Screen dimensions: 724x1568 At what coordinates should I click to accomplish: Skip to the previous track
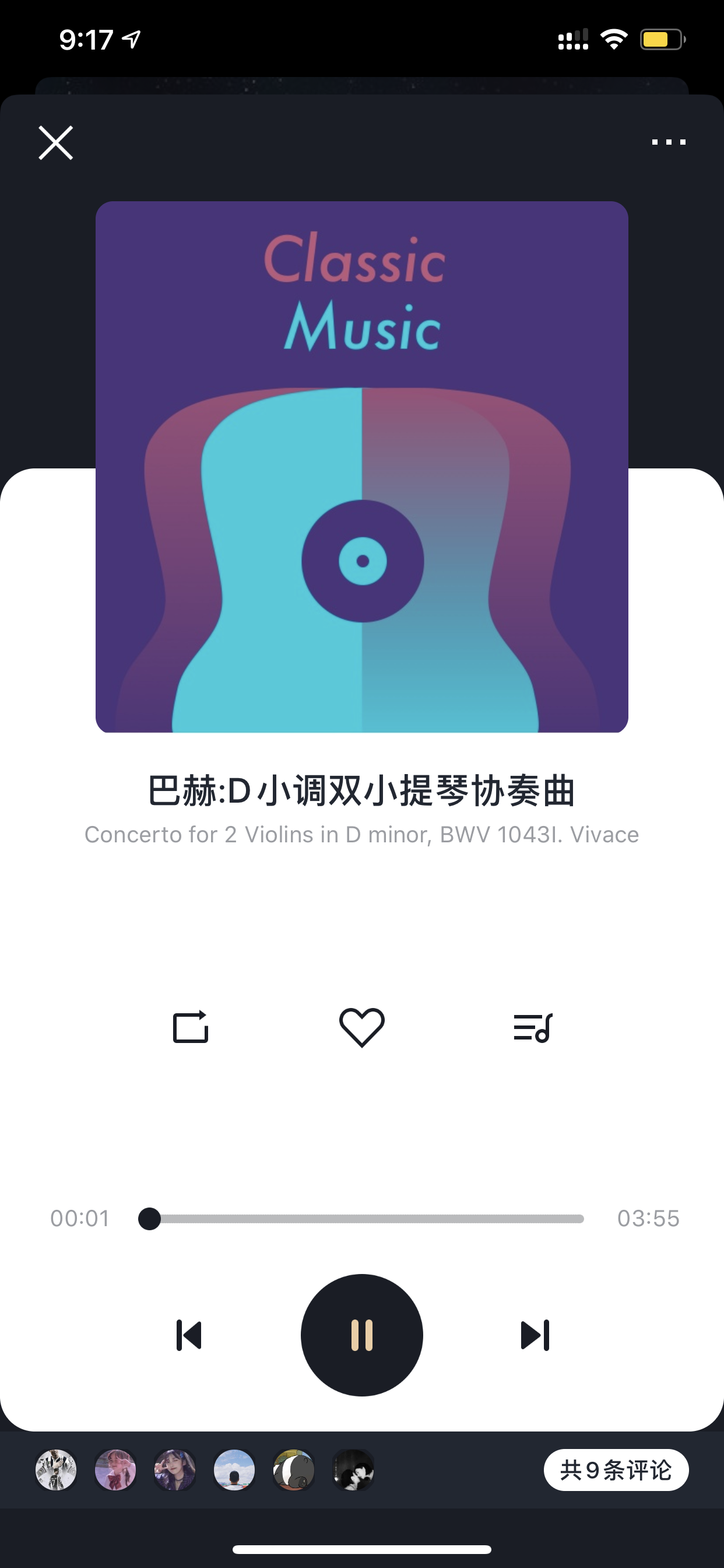pos(189,1335)
